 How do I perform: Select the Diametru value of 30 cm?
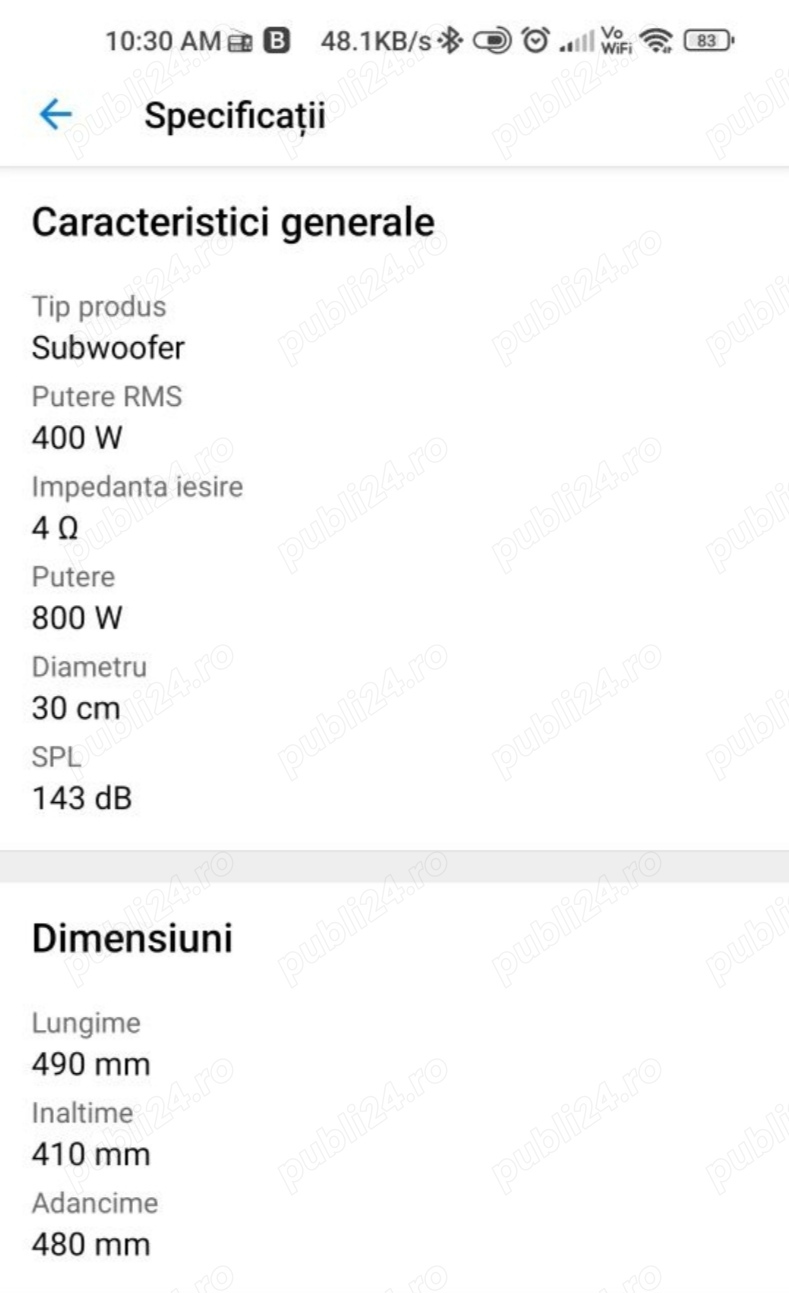tap(76, 708)
